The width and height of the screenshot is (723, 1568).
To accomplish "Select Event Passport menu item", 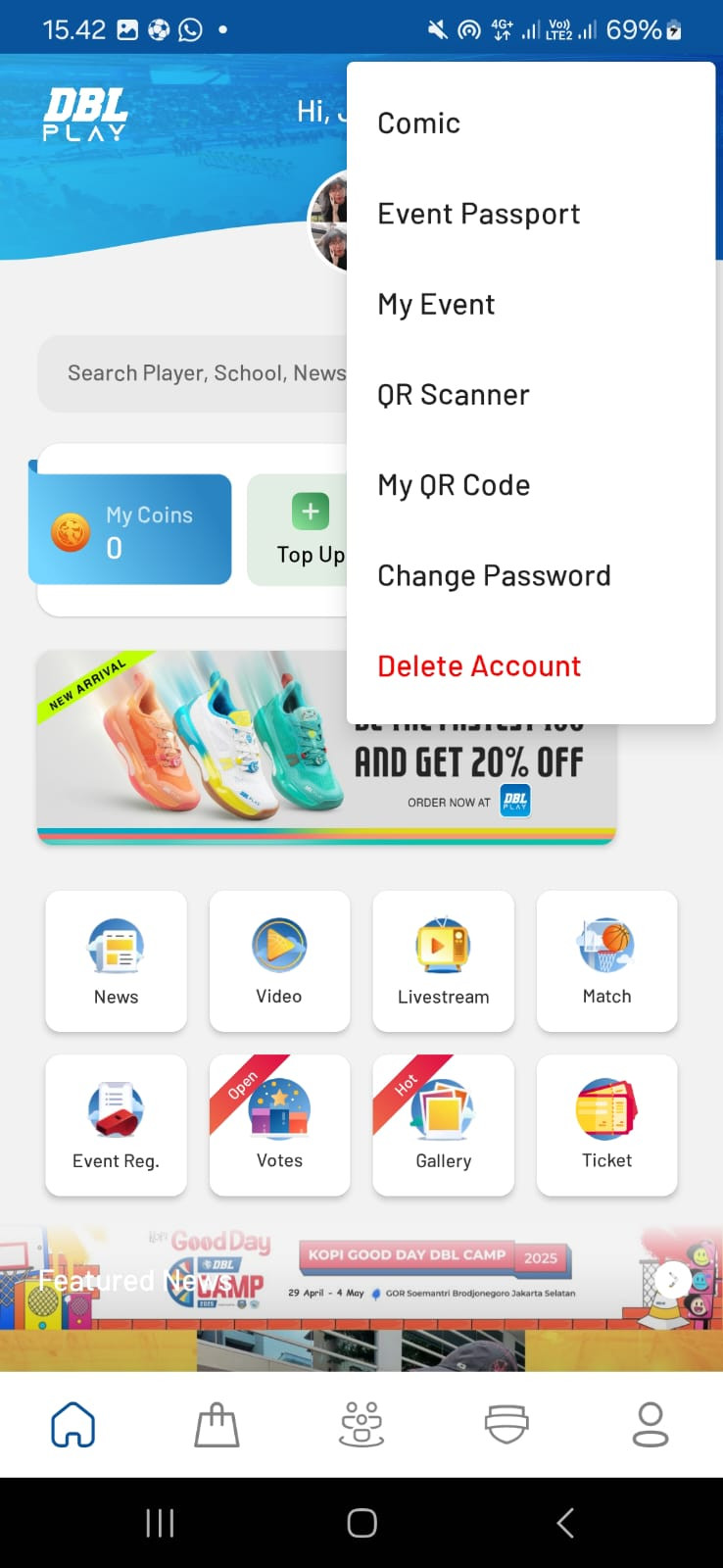I will pyautogui.click(x=478, y=214).
